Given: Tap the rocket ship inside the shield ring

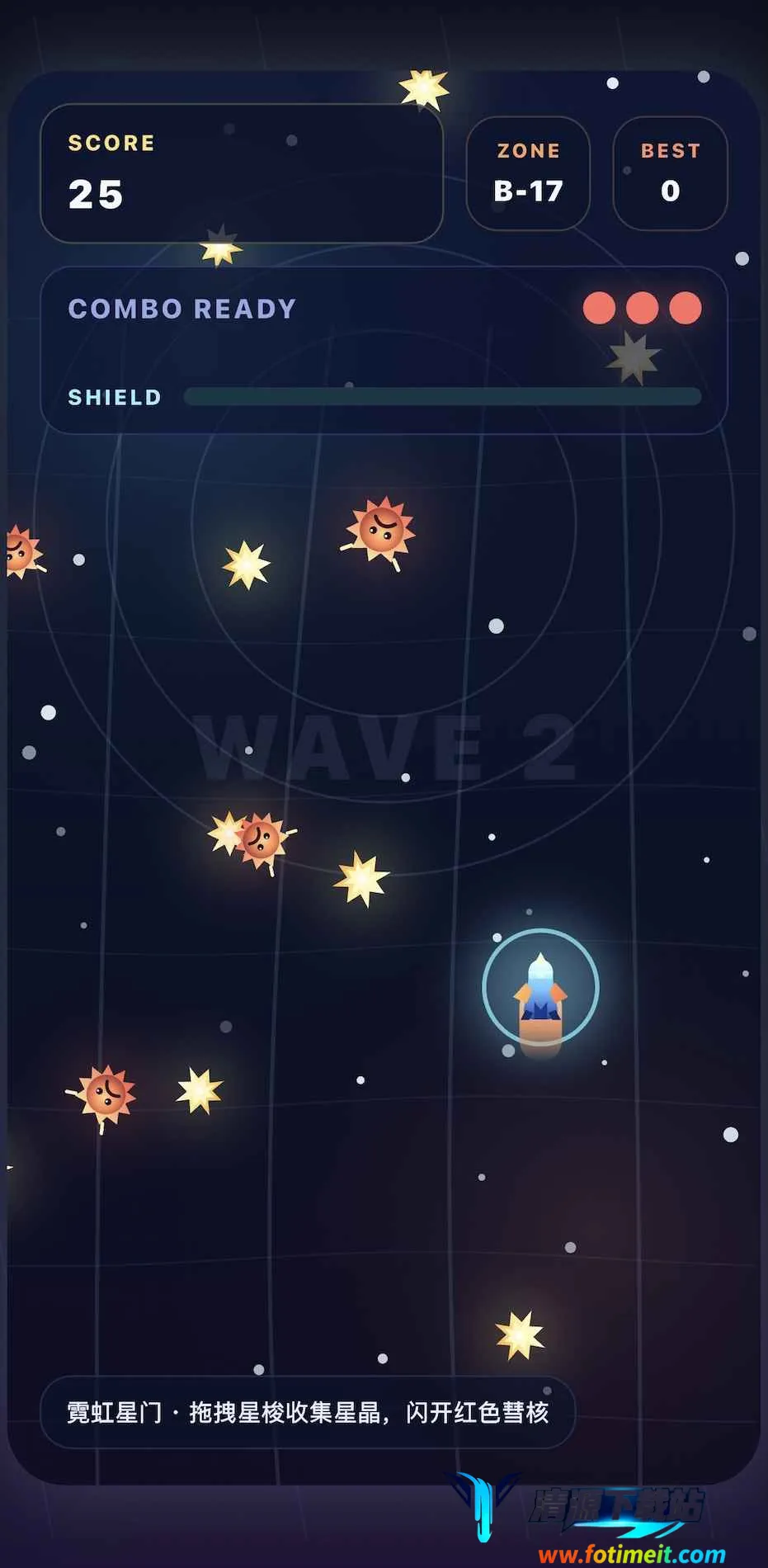Looking at the screenshot, I should pos(540,989).
